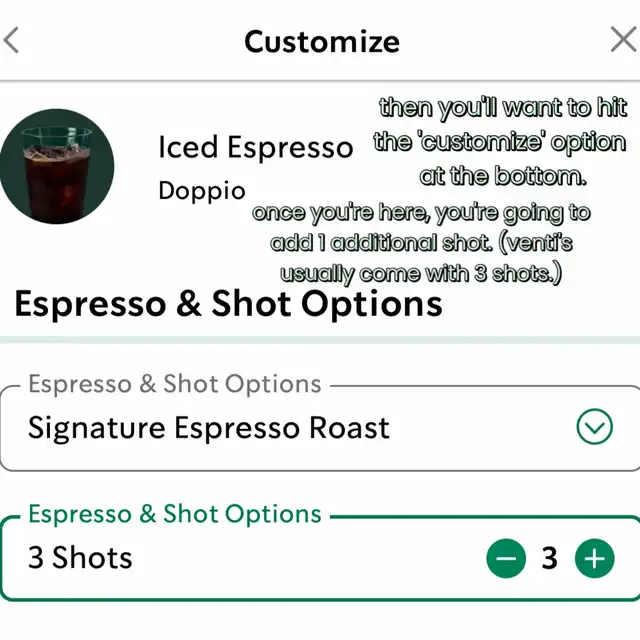Add one more espresso shot
Screen dimensions: 640x640
point(594,558)
